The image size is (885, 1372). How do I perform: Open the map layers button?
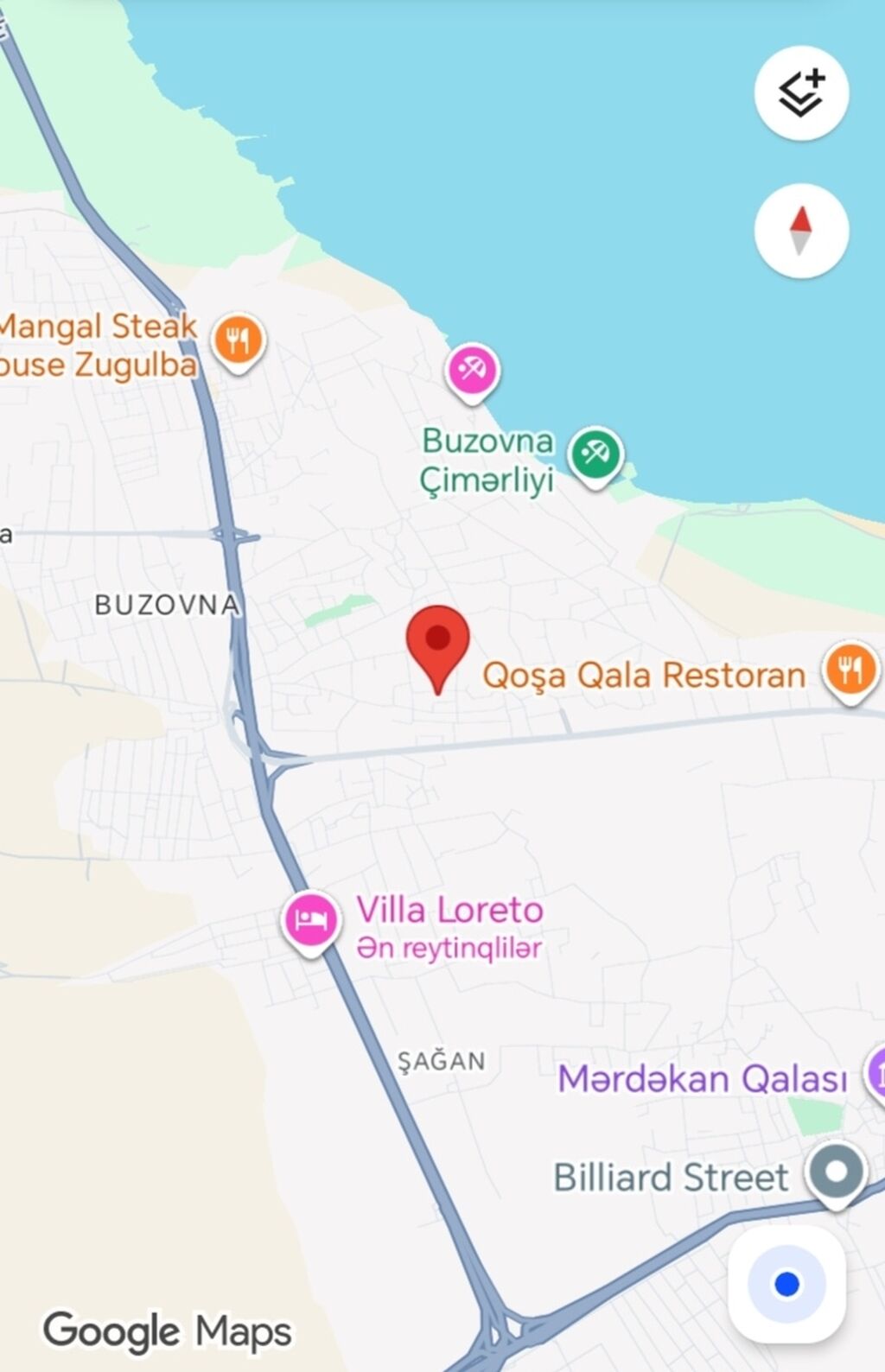click(x=801, y=93)
